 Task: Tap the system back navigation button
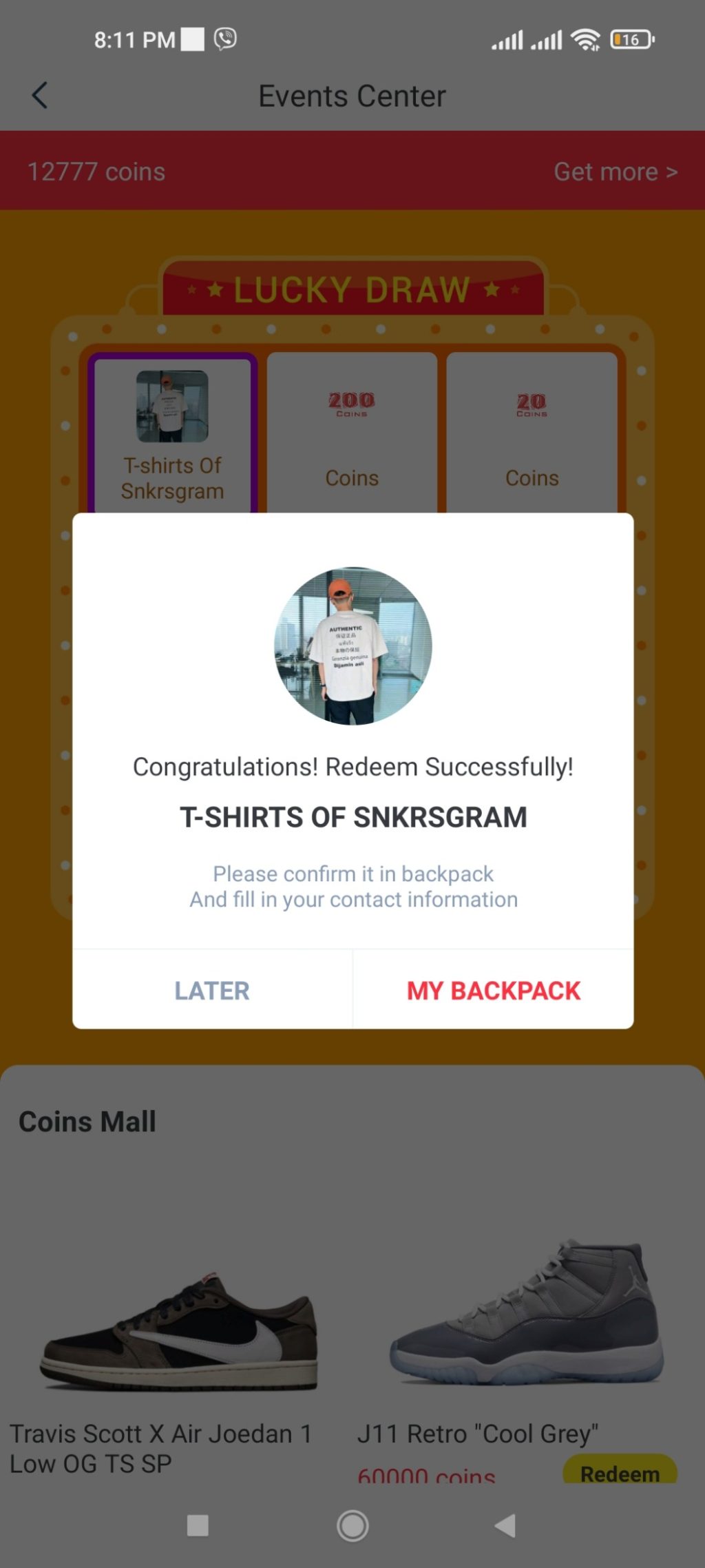pos(505,1525)
